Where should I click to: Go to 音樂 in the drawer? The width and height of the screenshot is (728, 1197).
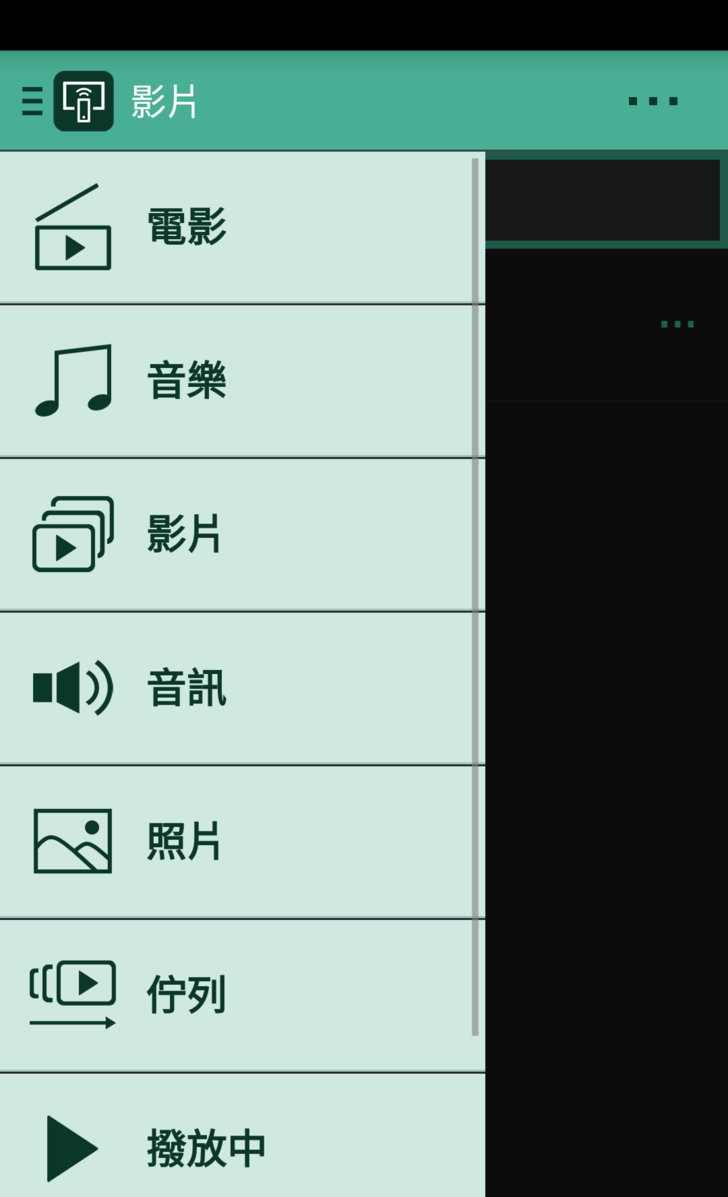tap(240, 381)
